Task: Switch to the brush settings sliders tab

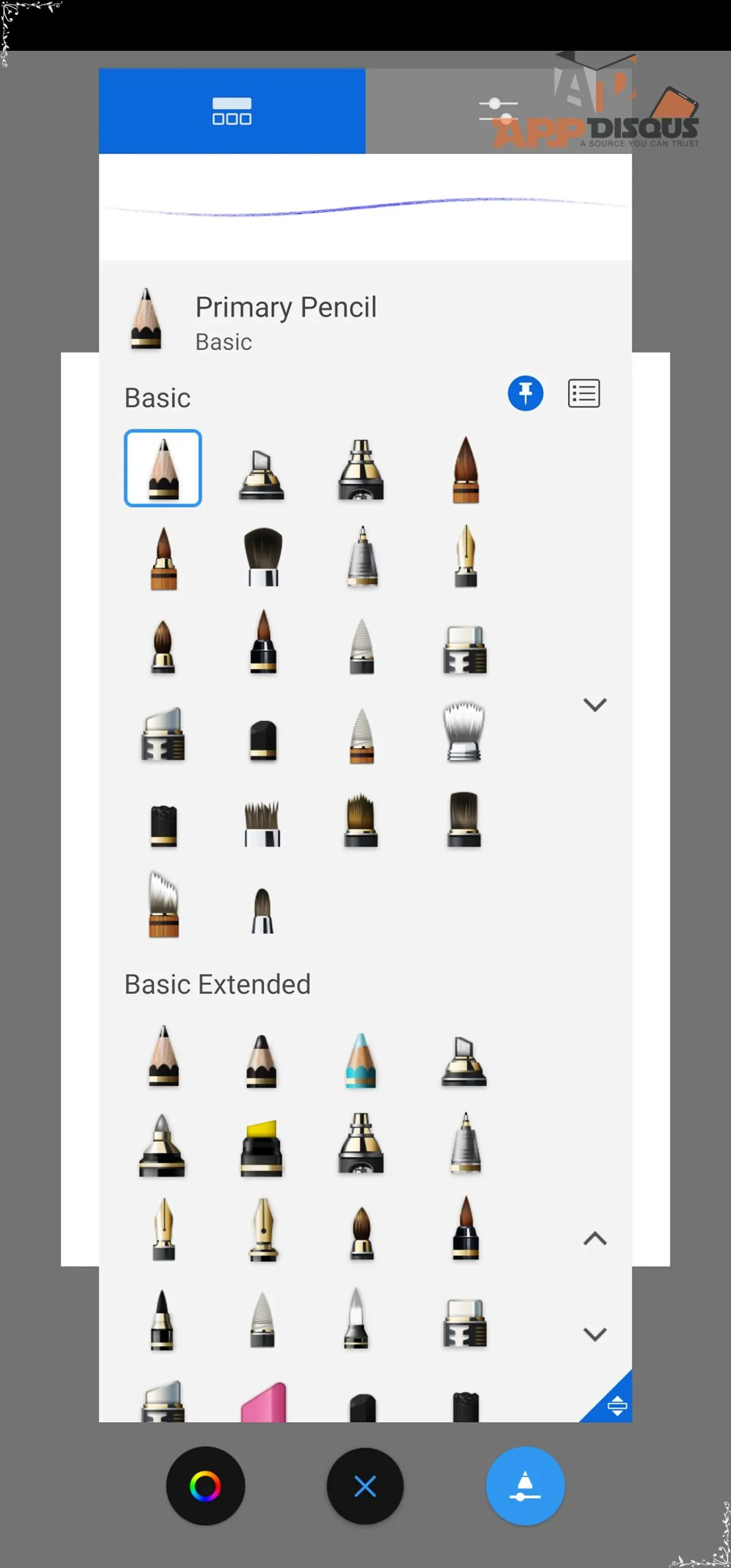Action: [x=497, y=111]
